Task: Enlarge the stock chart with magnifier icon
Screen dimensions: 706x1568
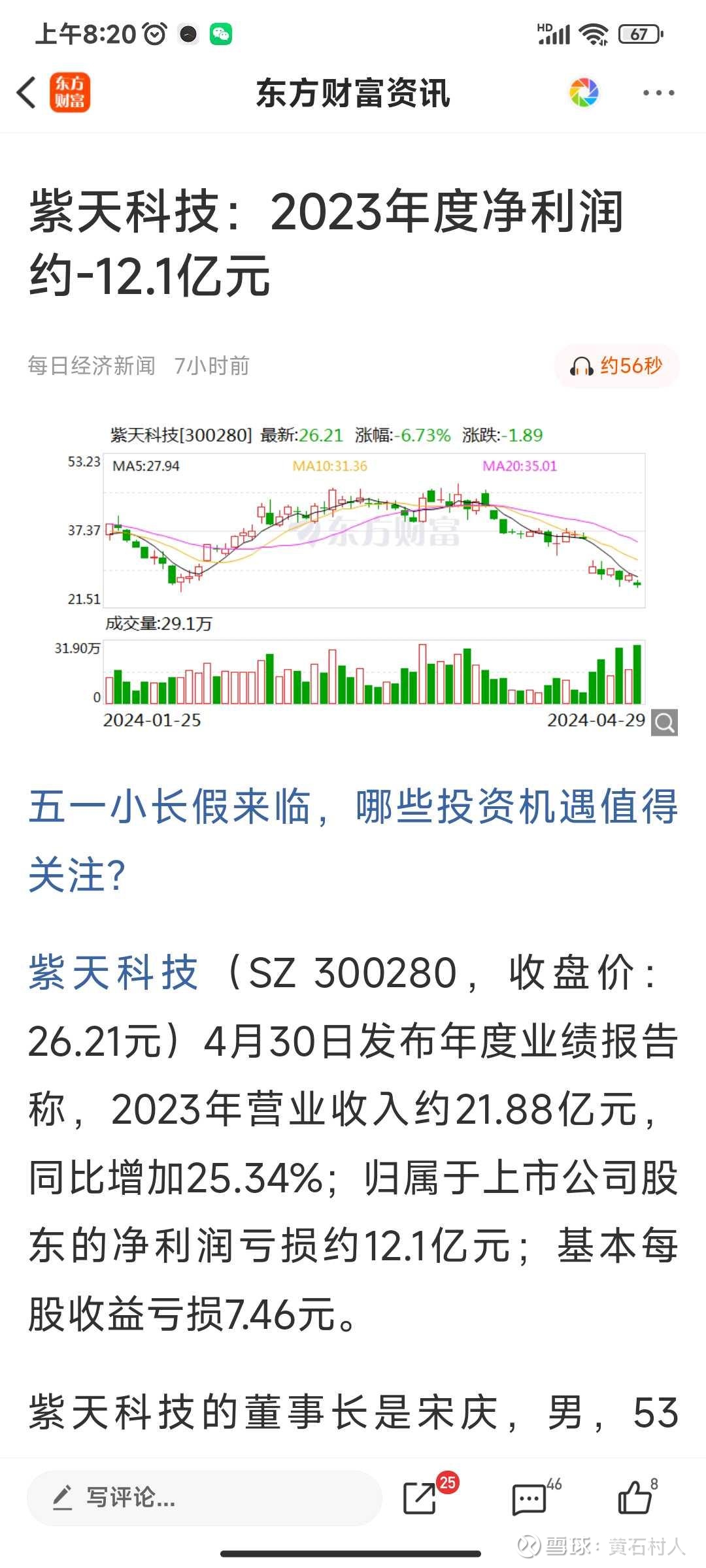Action: (x=664, y=723)
